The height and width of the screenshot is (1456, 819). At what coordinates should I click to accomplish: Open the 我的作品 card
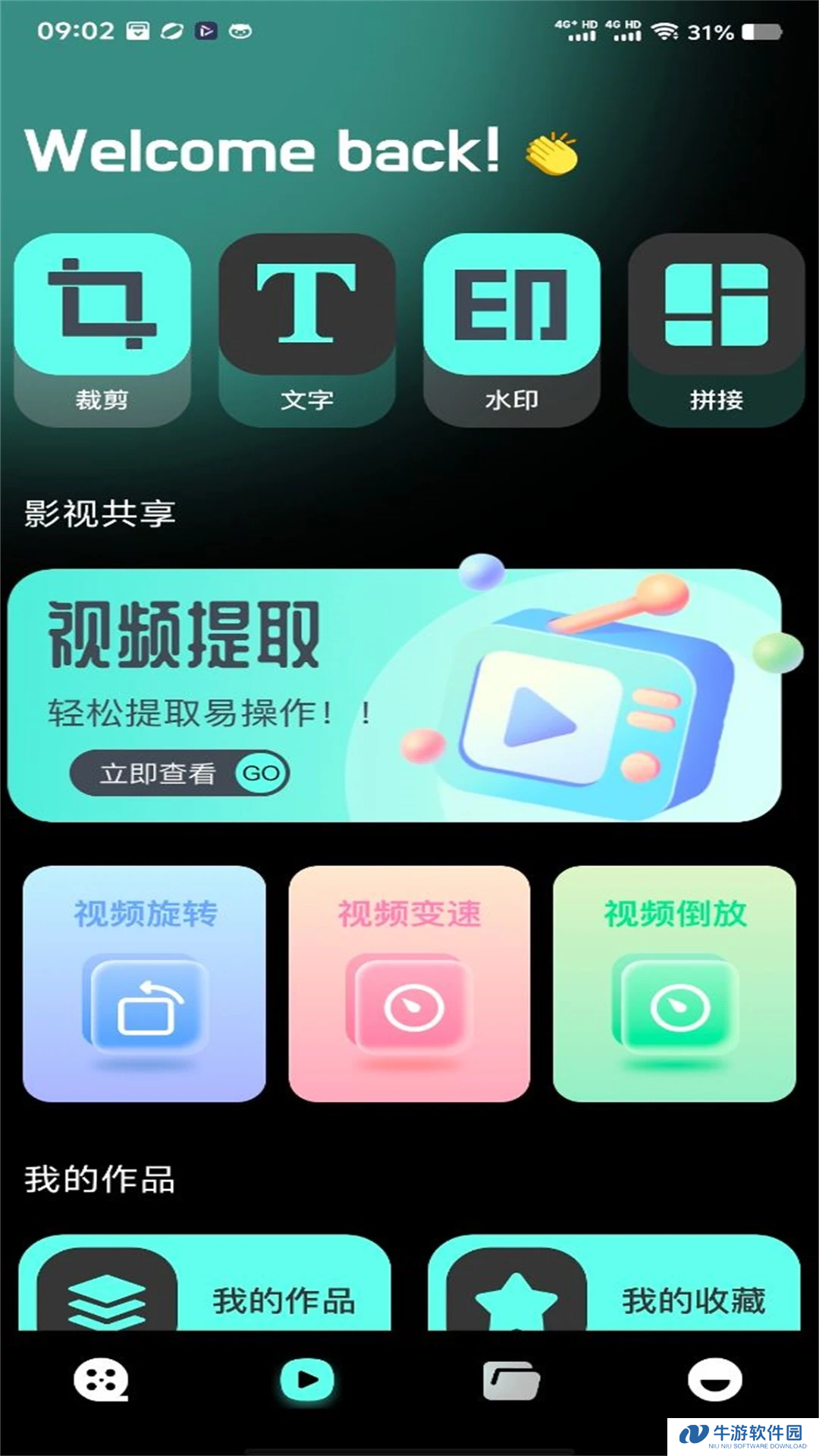(x=205, y=1283)
